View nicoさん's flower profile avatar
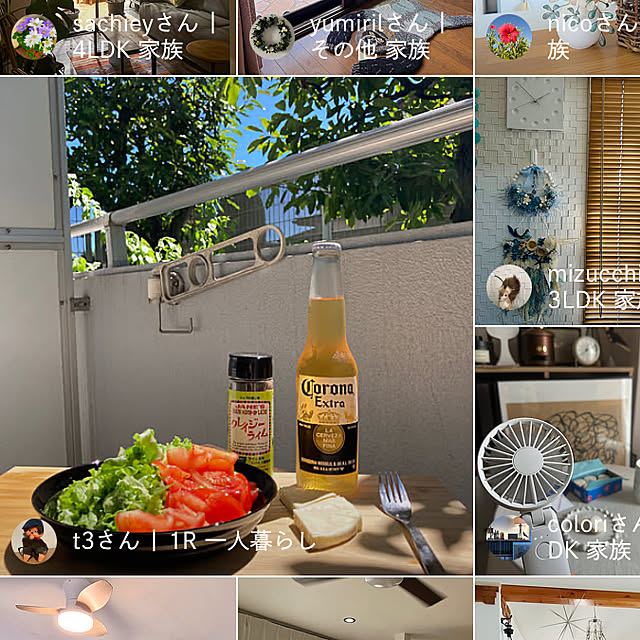The image size is (640, 640). point(509,37)
